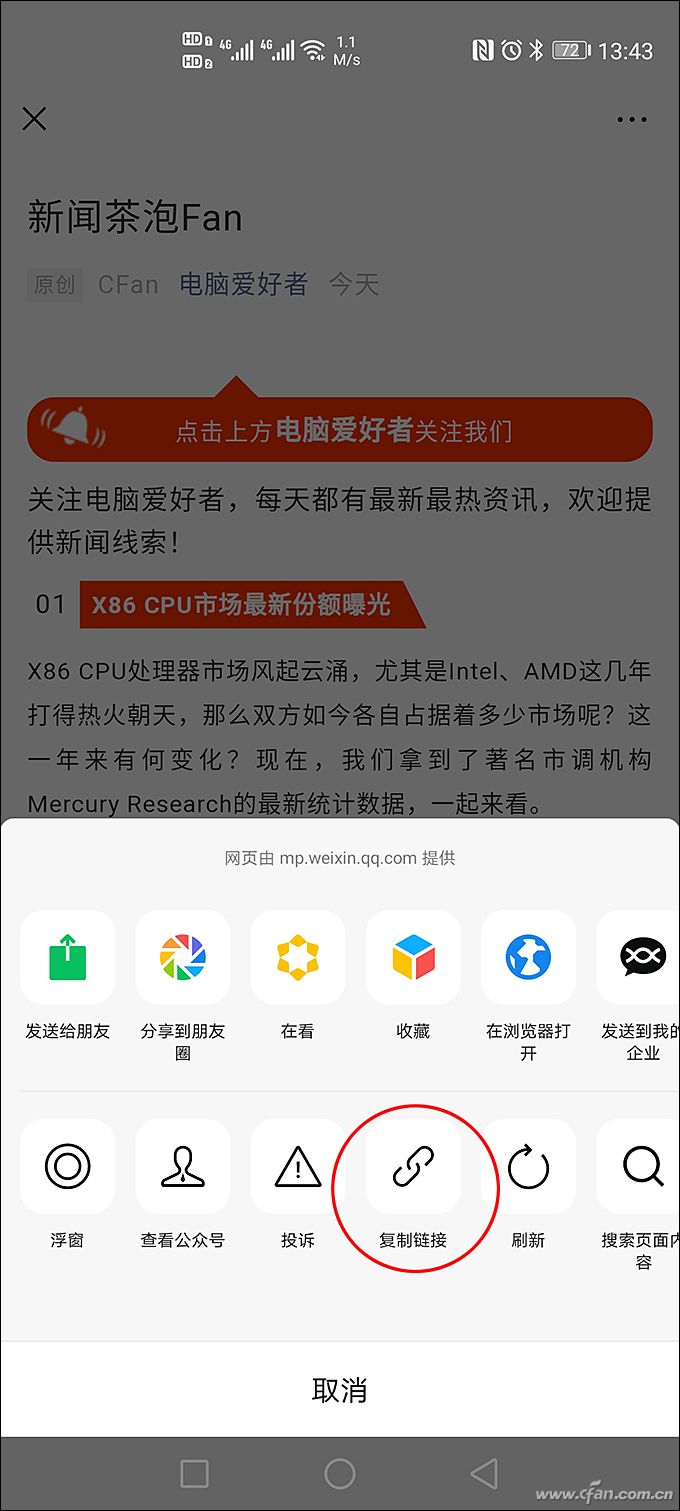View the official account (查看公众号)
Image resolution: width=680 pixels, height=1511 pixels.
183,1166
